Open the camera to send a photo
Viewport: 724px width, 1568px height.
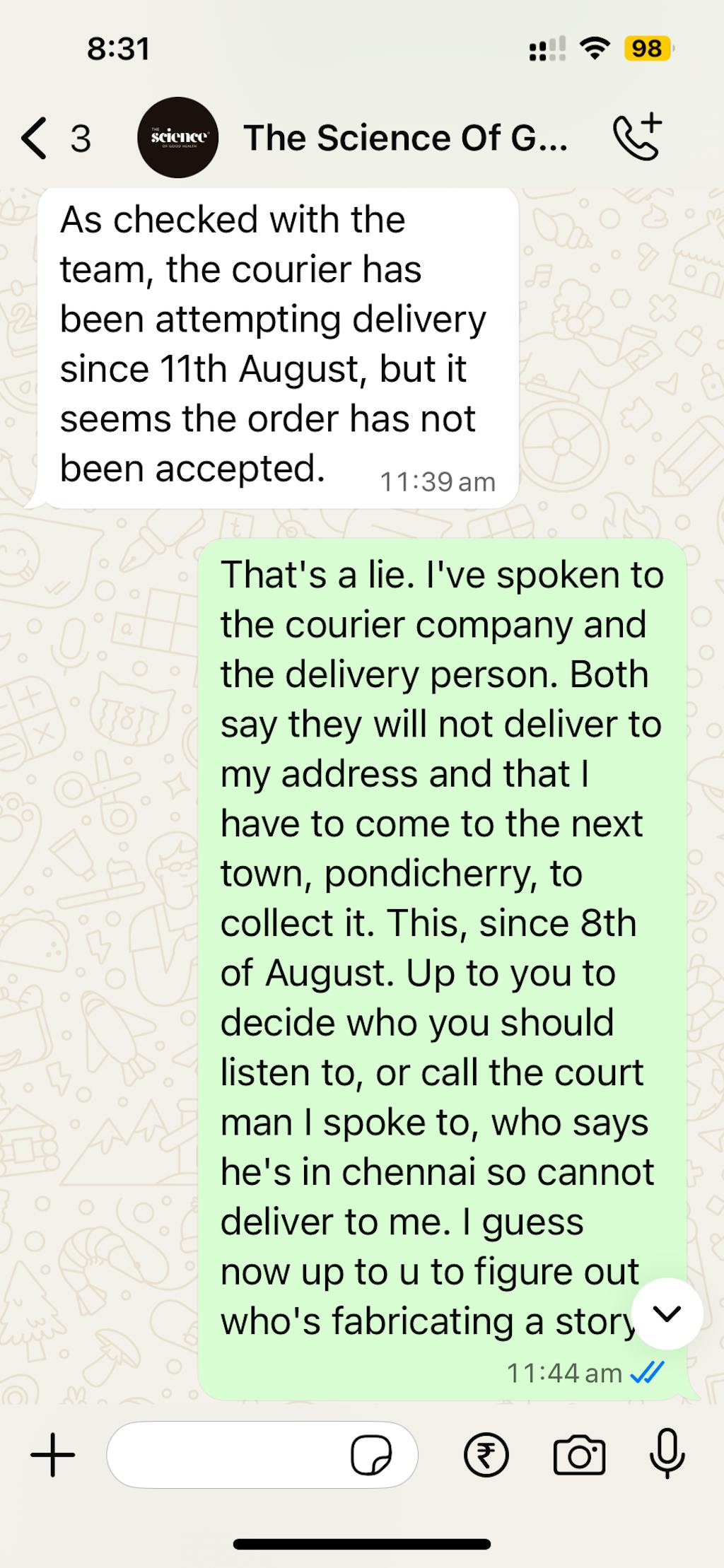tap(579, 1456)
